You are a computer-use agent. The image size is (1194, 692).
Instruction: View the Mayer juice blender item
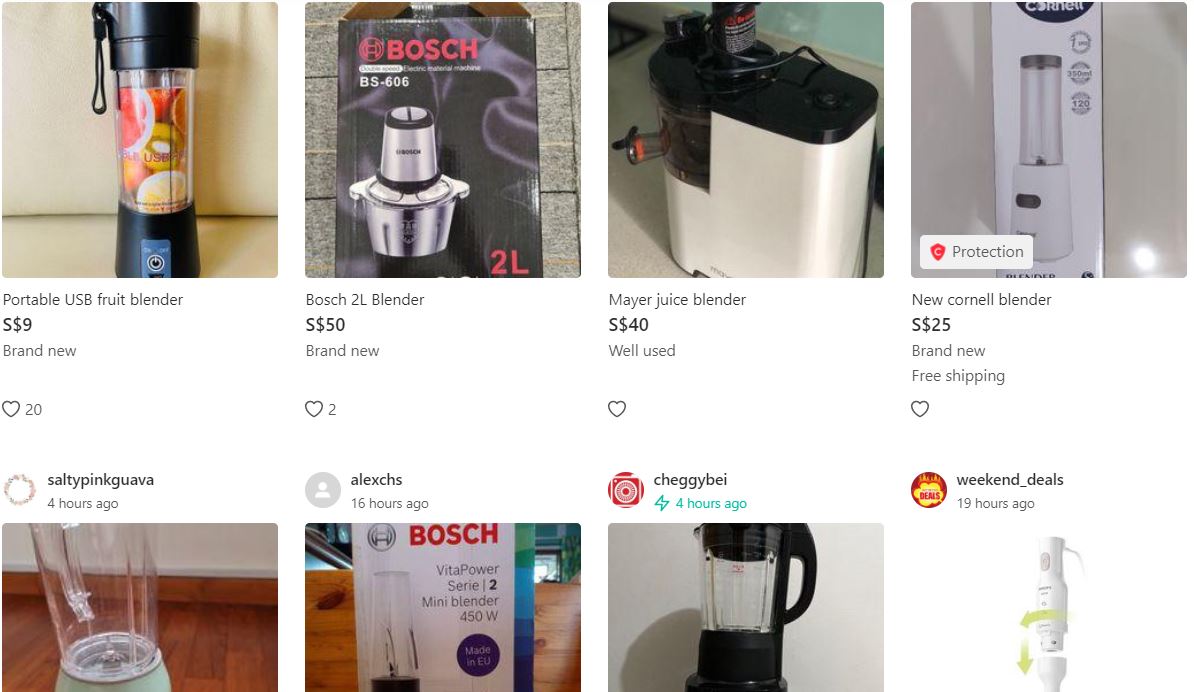tap(677, 299)
